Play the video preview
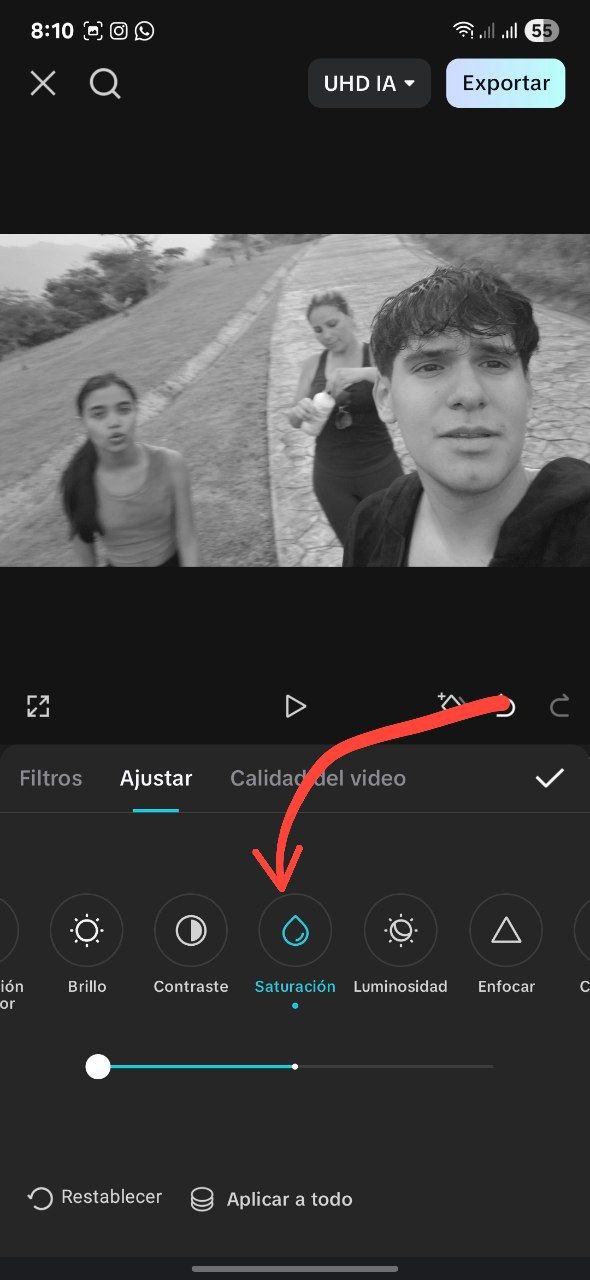 [x=295, y=707]
